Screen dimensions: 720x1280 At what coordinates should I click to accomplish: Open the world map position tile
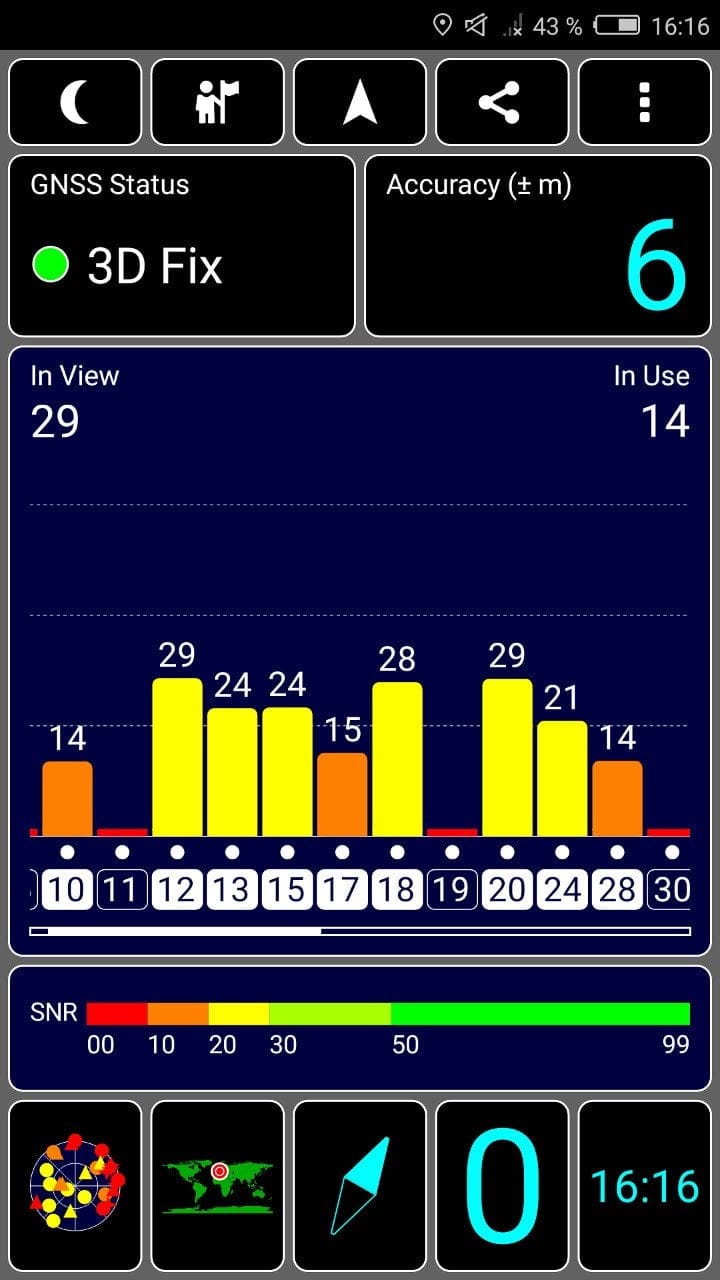[217, 1186]
